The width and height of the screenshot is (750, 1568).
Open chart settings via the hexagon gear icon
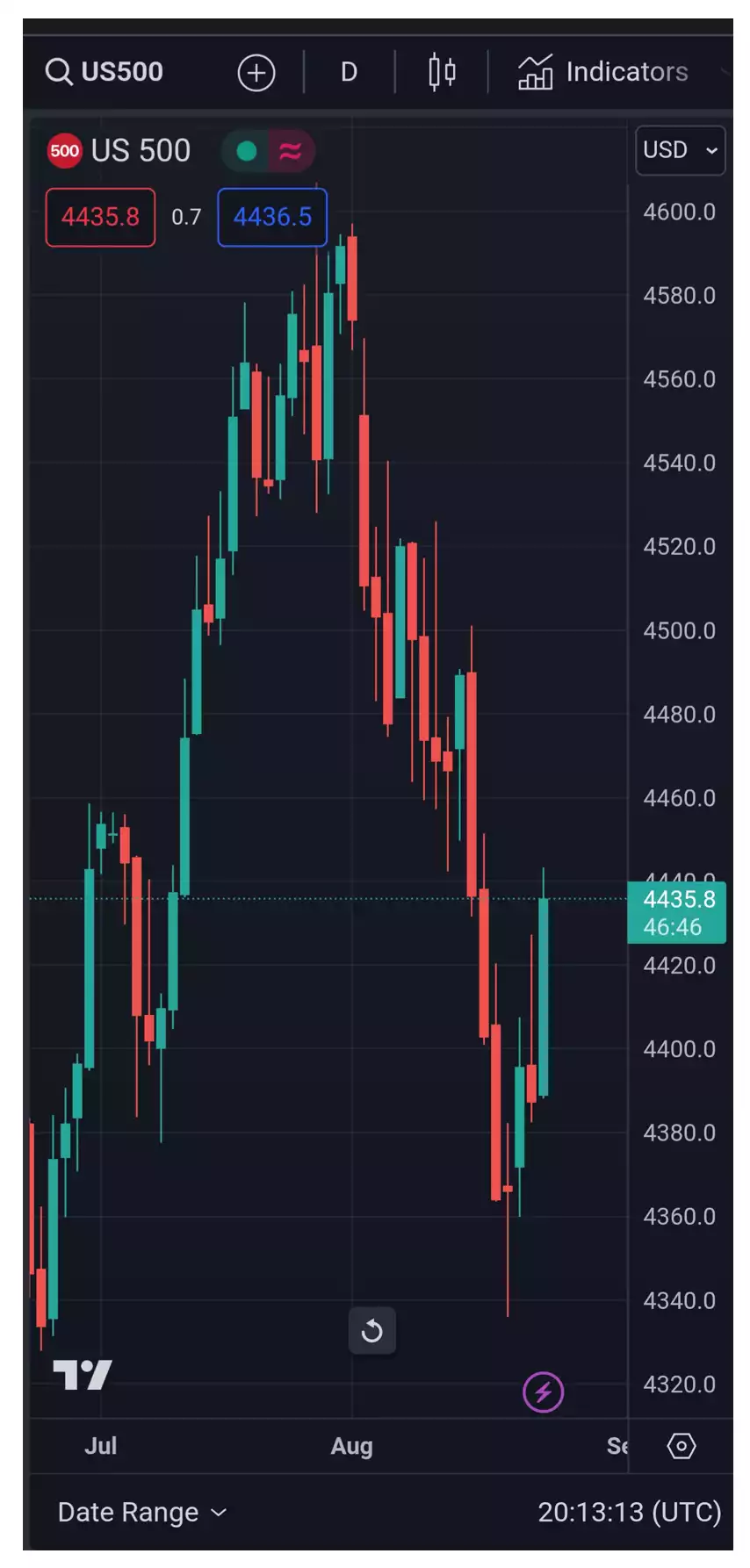pyautogui.click(x=681, y=1446)
